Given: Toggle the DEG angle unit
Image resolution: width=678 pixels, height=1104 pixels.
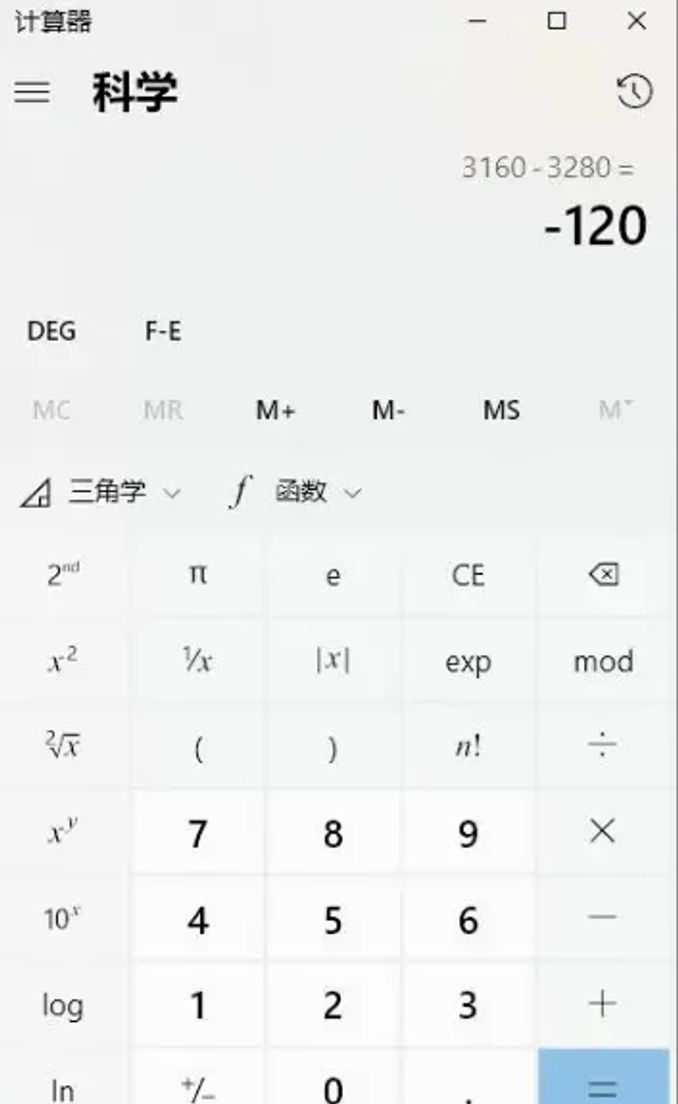Looking at the screenshot, I should pyautogui.click(x=51, y=331).
